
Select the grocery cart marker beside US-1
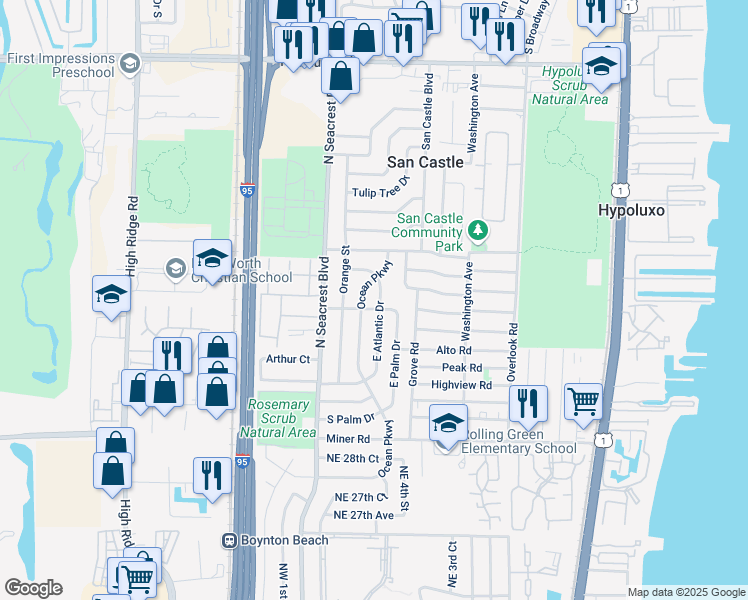pos(583,402)
